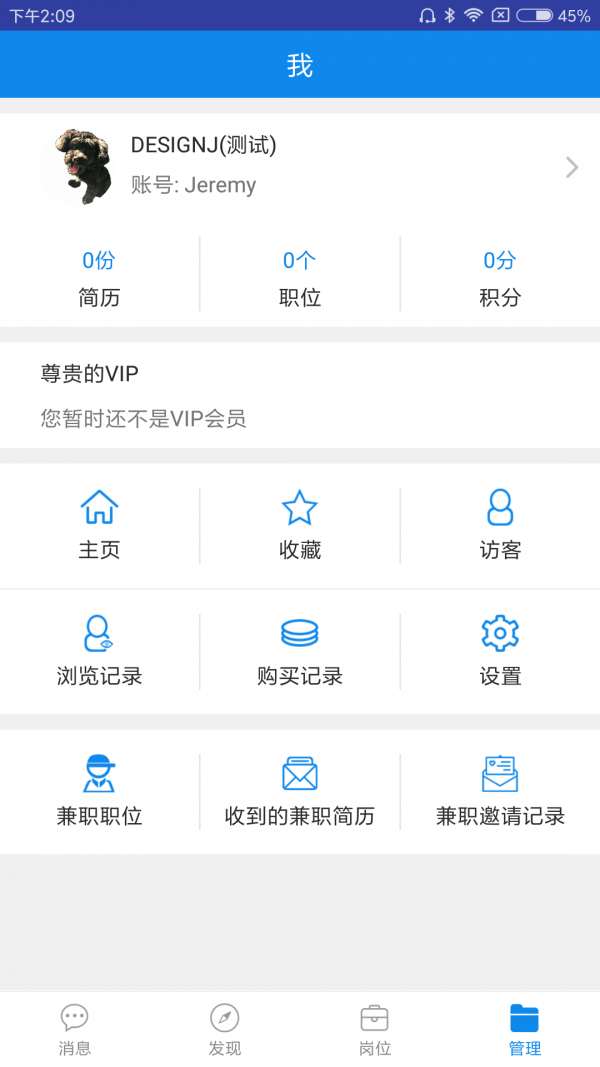Check the 积分 points balance

[500, 277]
